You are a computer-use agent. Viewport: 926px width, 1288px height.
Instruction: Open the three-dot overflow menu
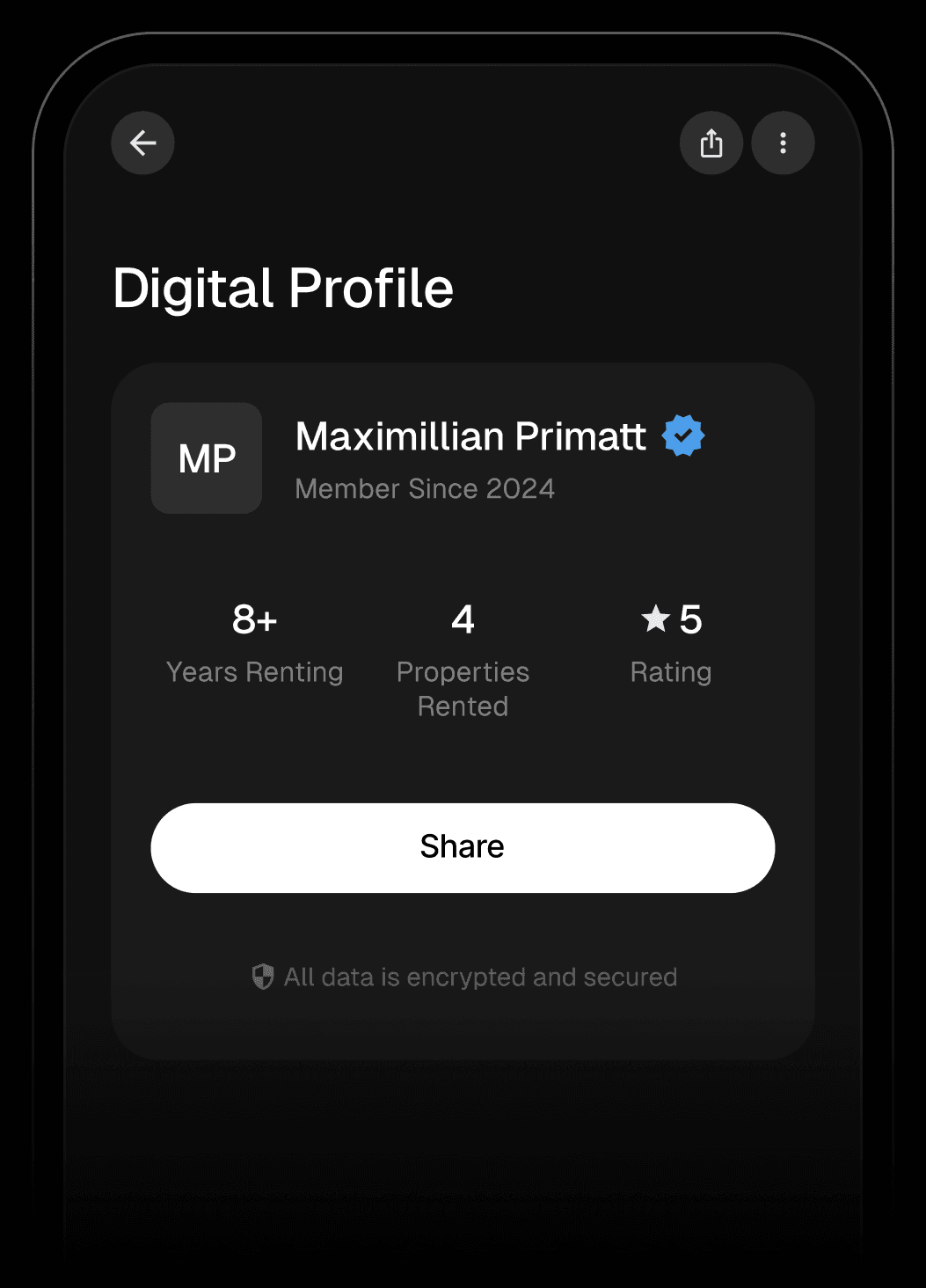[783, 143]
